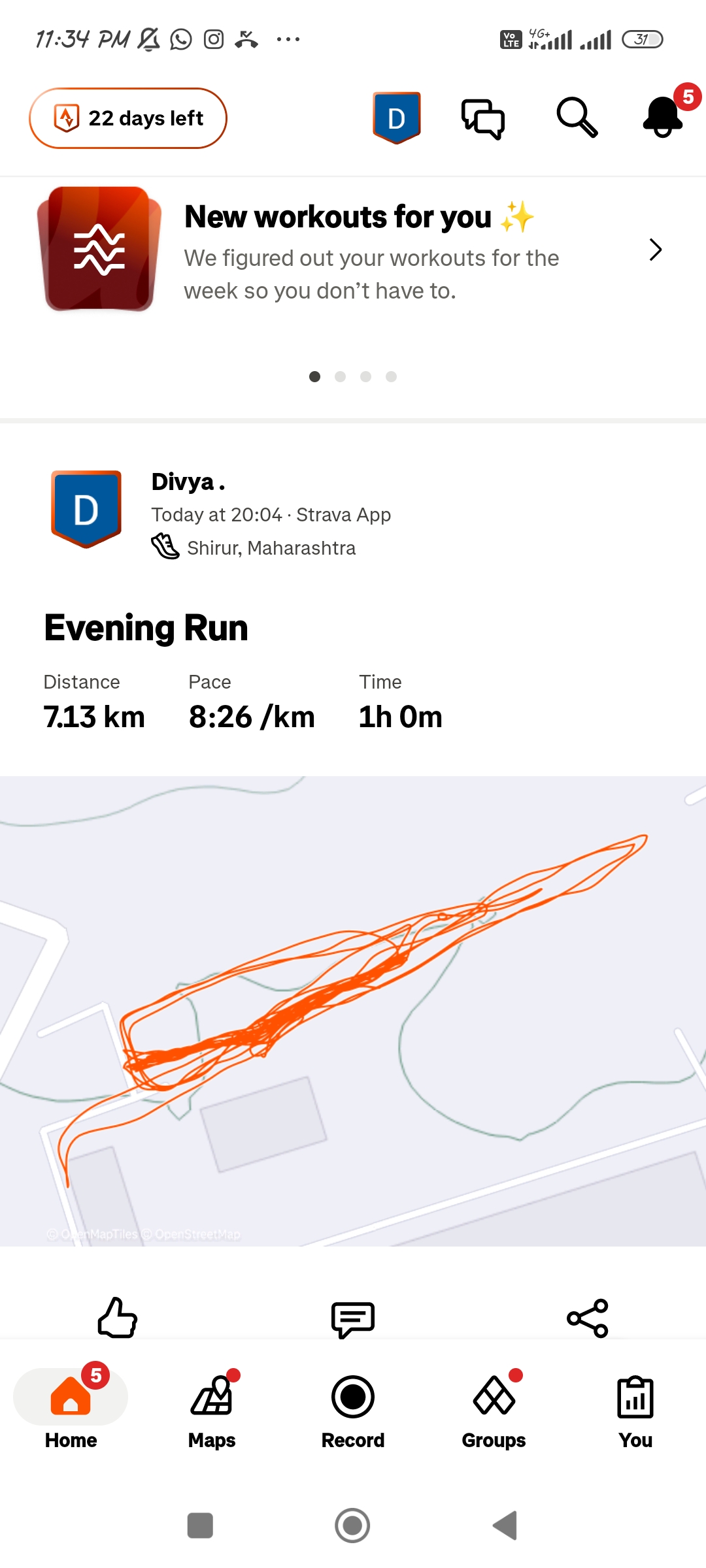Viewport: 706px width, 1568px height.
Task: View the Evening Run route map
Action: [353, 1010]
